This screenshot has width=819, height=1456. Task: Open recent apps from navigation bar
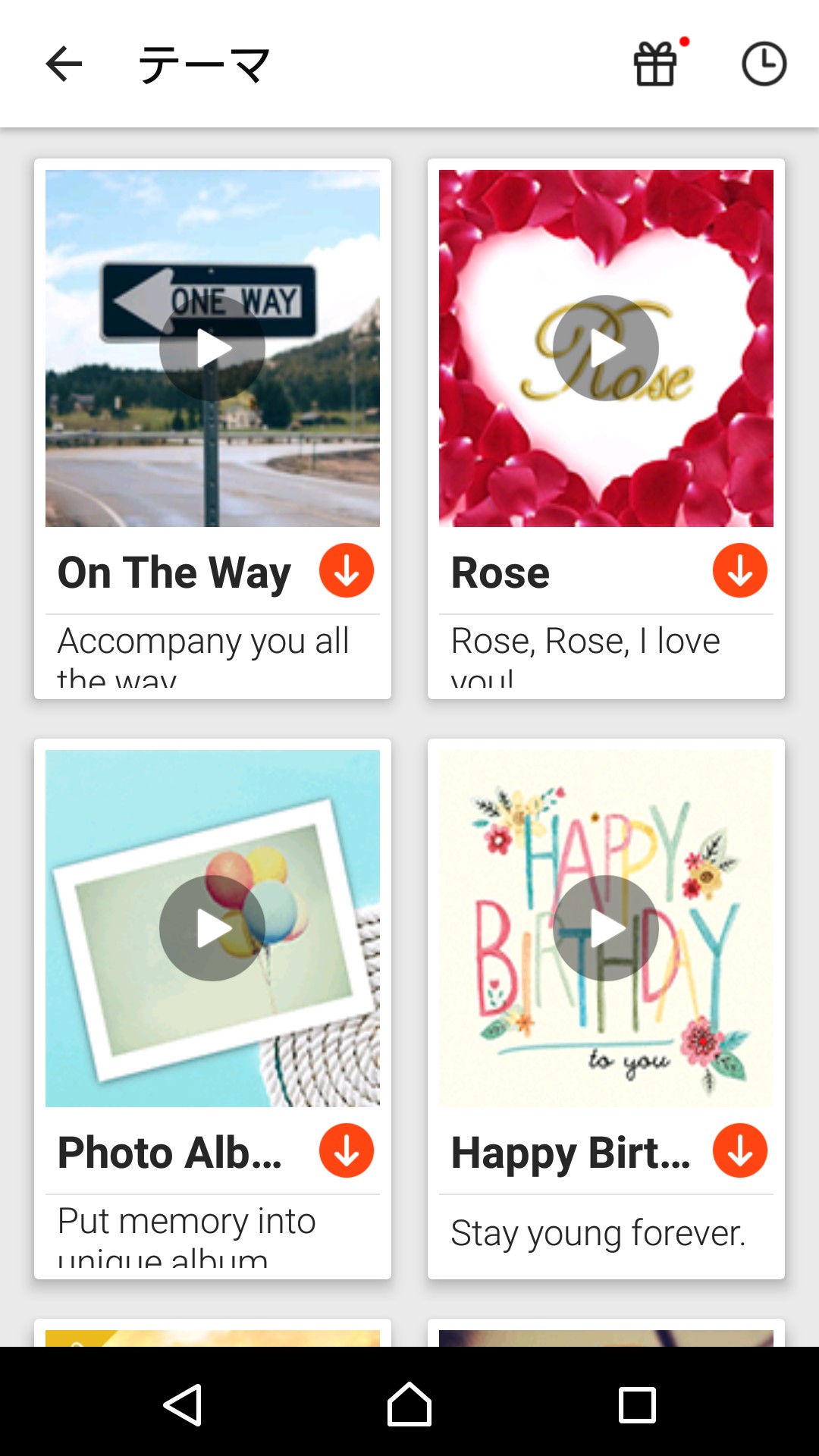[637, 1404]
